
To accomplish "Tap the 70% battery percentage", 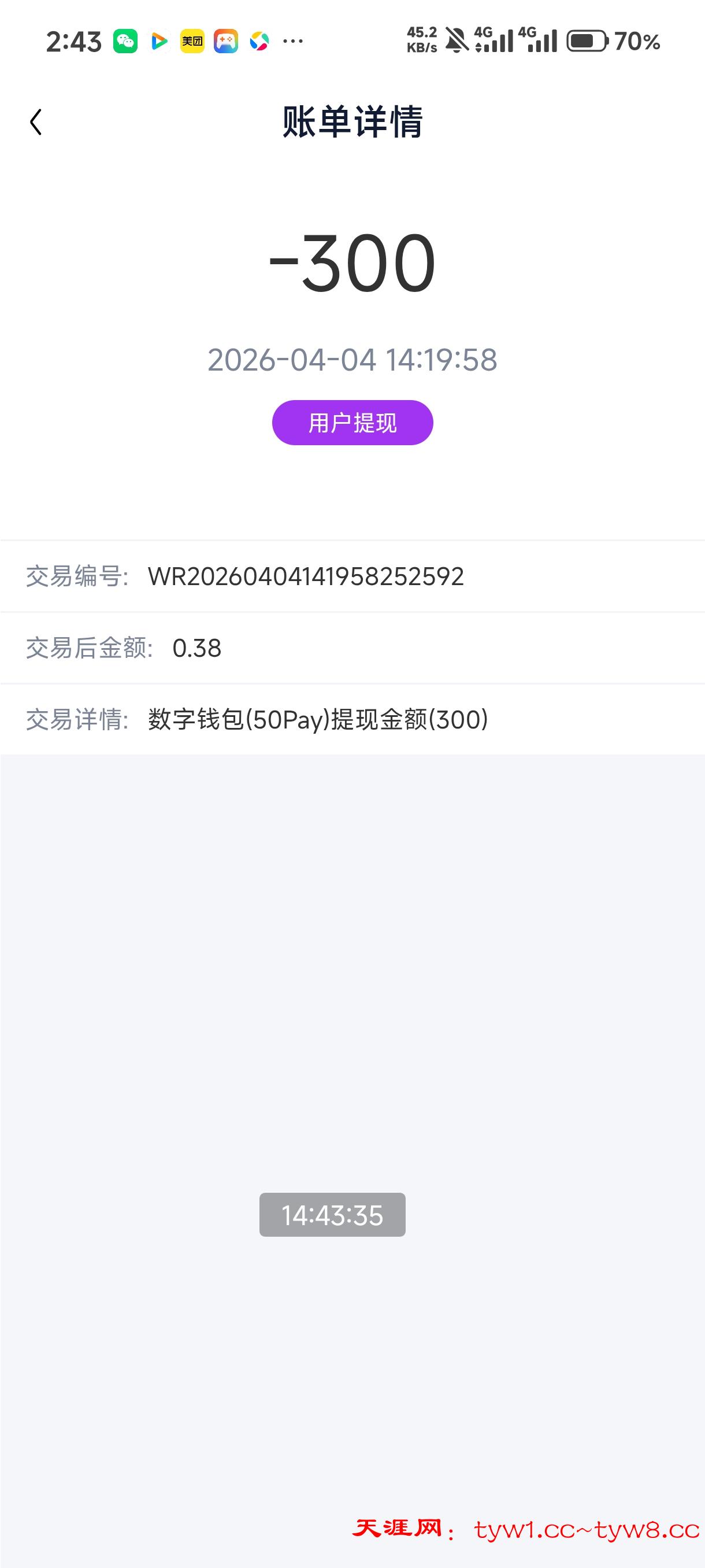I will click(x=636, y=41).
